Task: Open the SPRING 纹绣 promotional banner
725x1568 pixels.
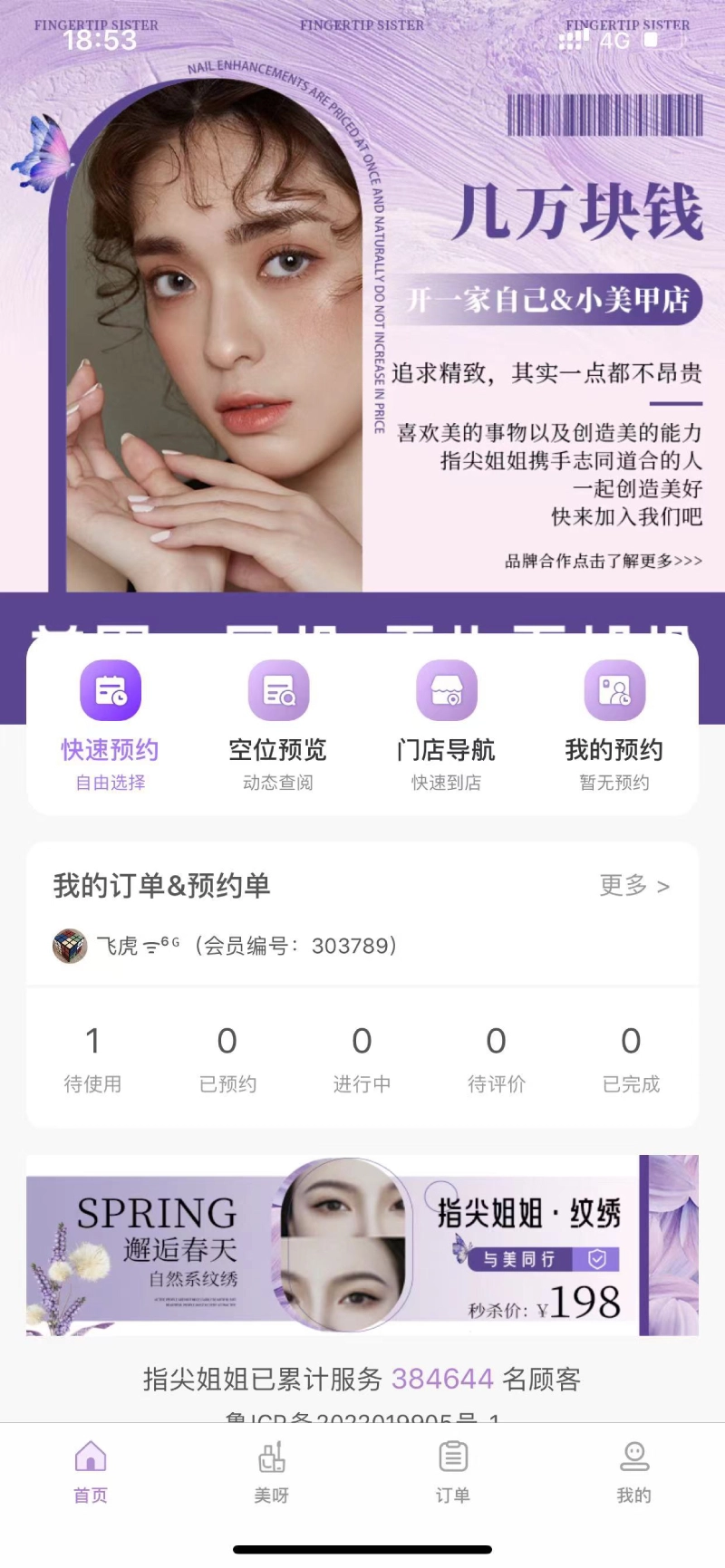Action: [x=362, y=1246]
